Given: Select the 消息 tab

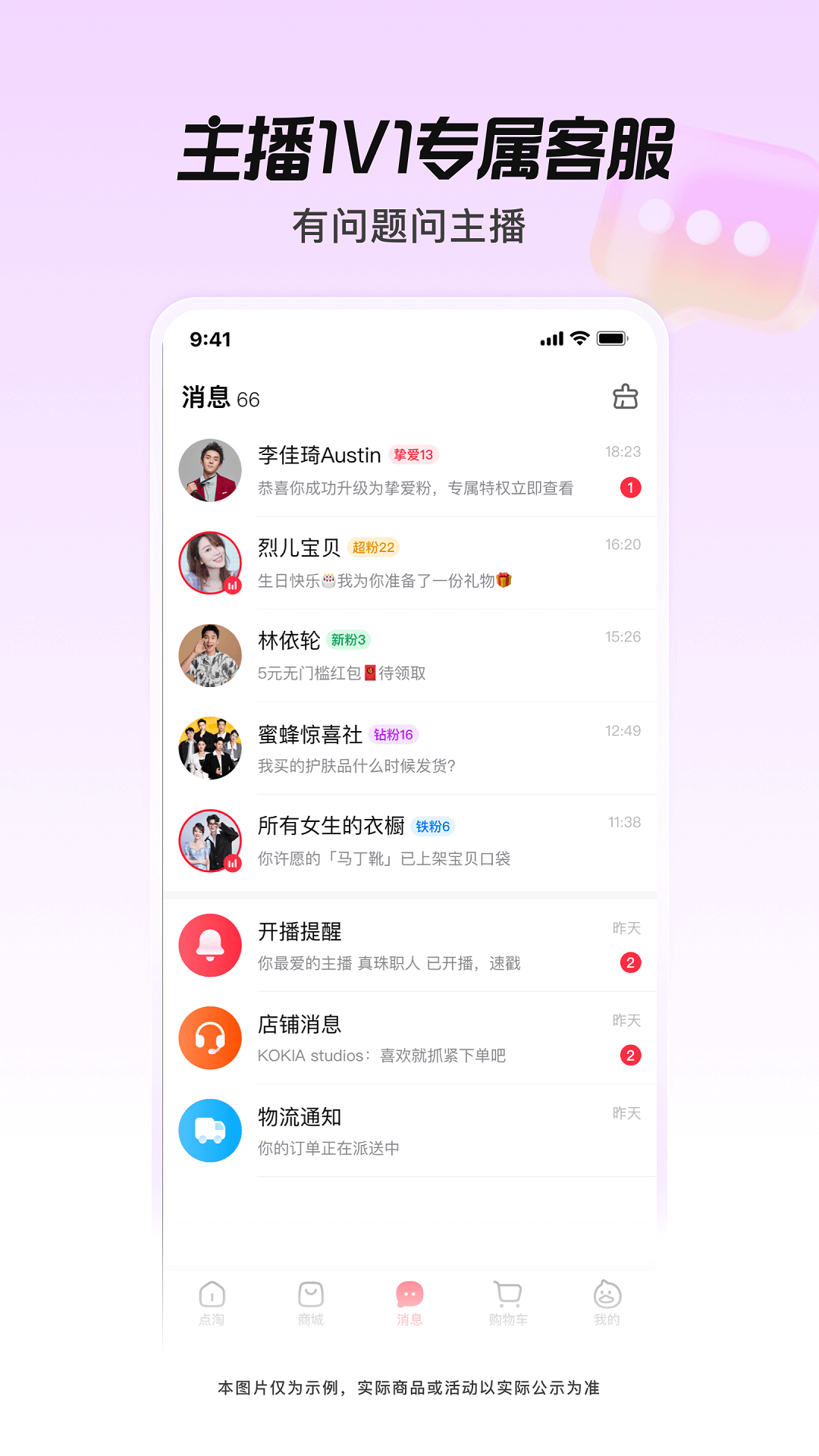Looking at the screenshot, I should 409,1301.
